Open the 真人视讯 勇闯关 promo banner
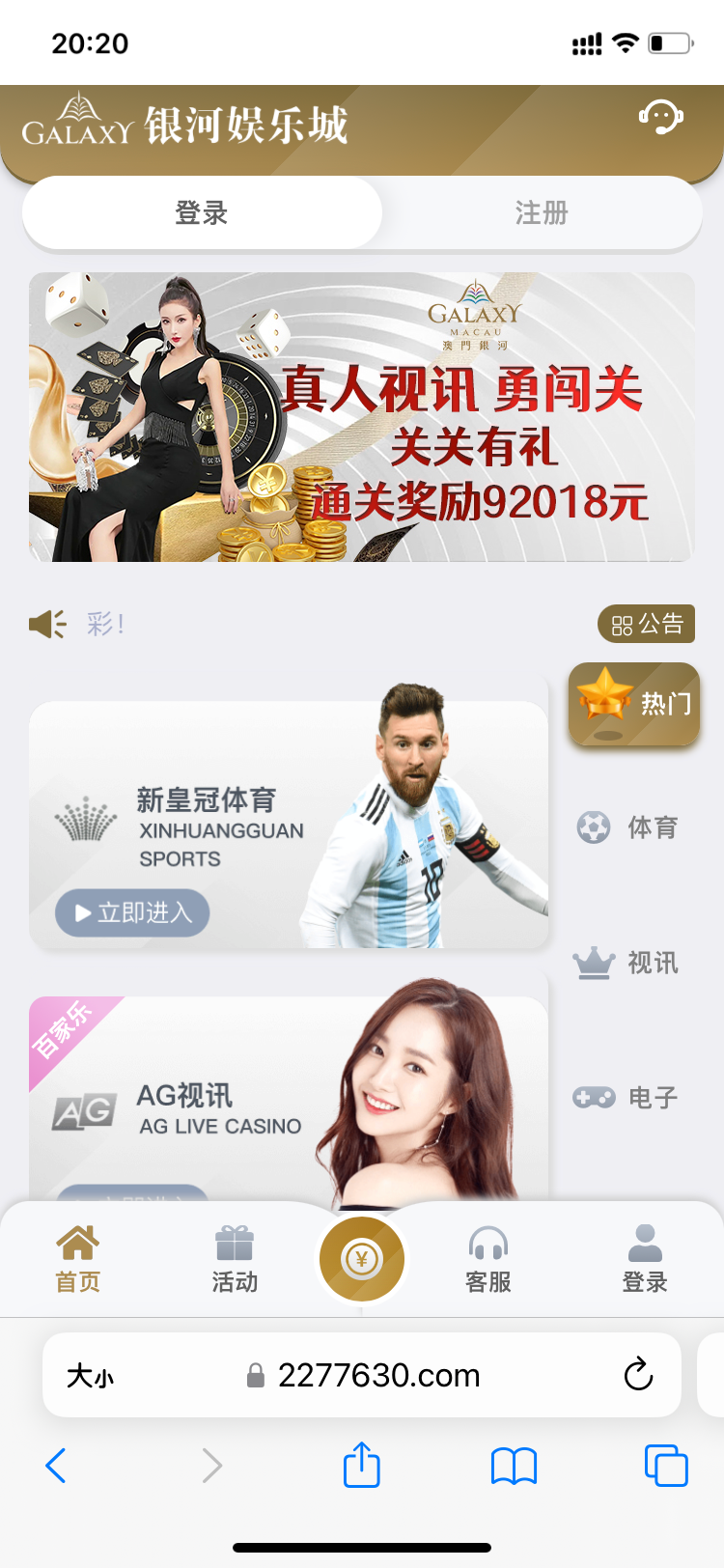724x1568 pixels. coord(362,417)
